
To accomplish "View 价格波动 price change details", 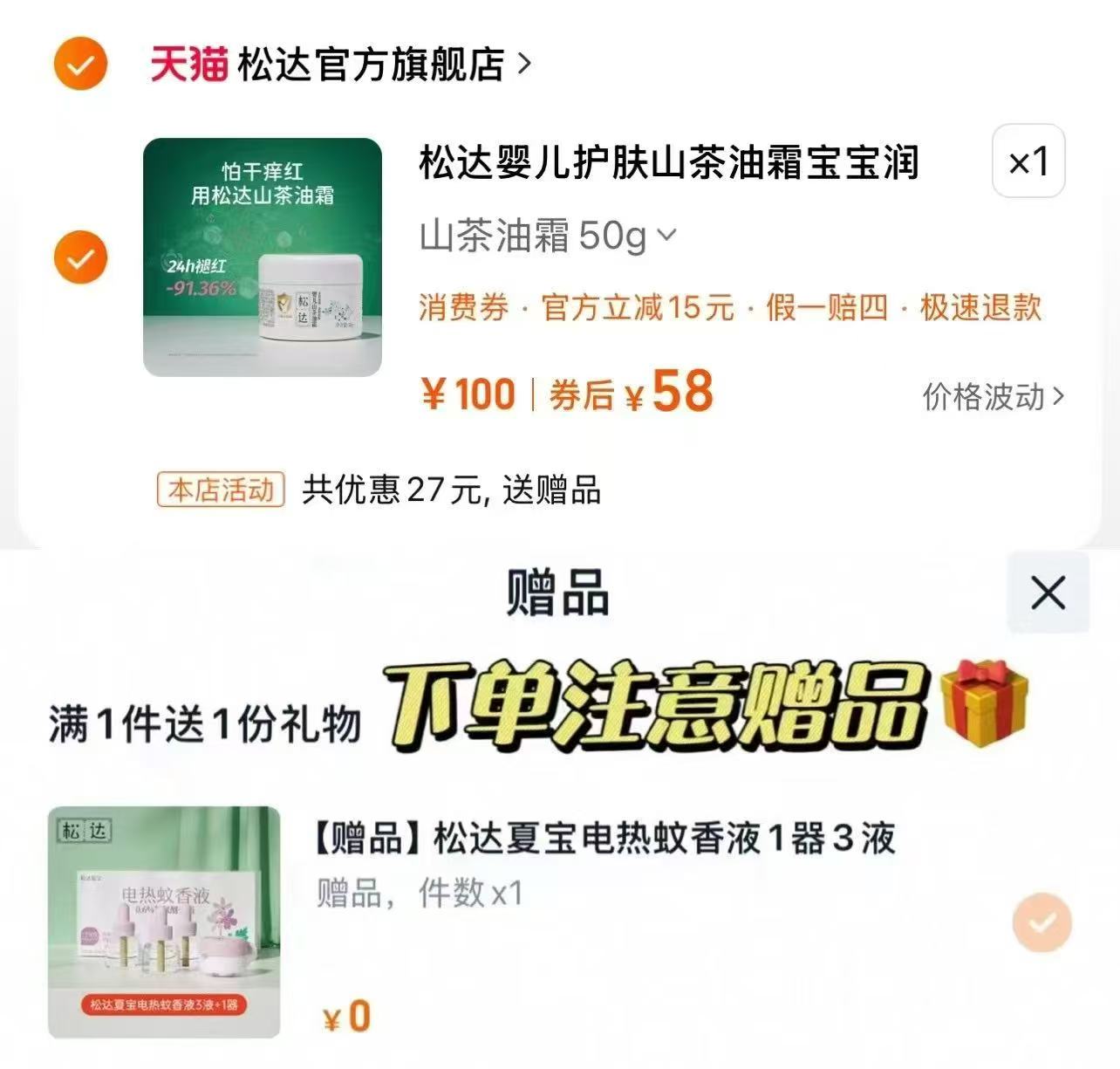I will click(994, 397).
